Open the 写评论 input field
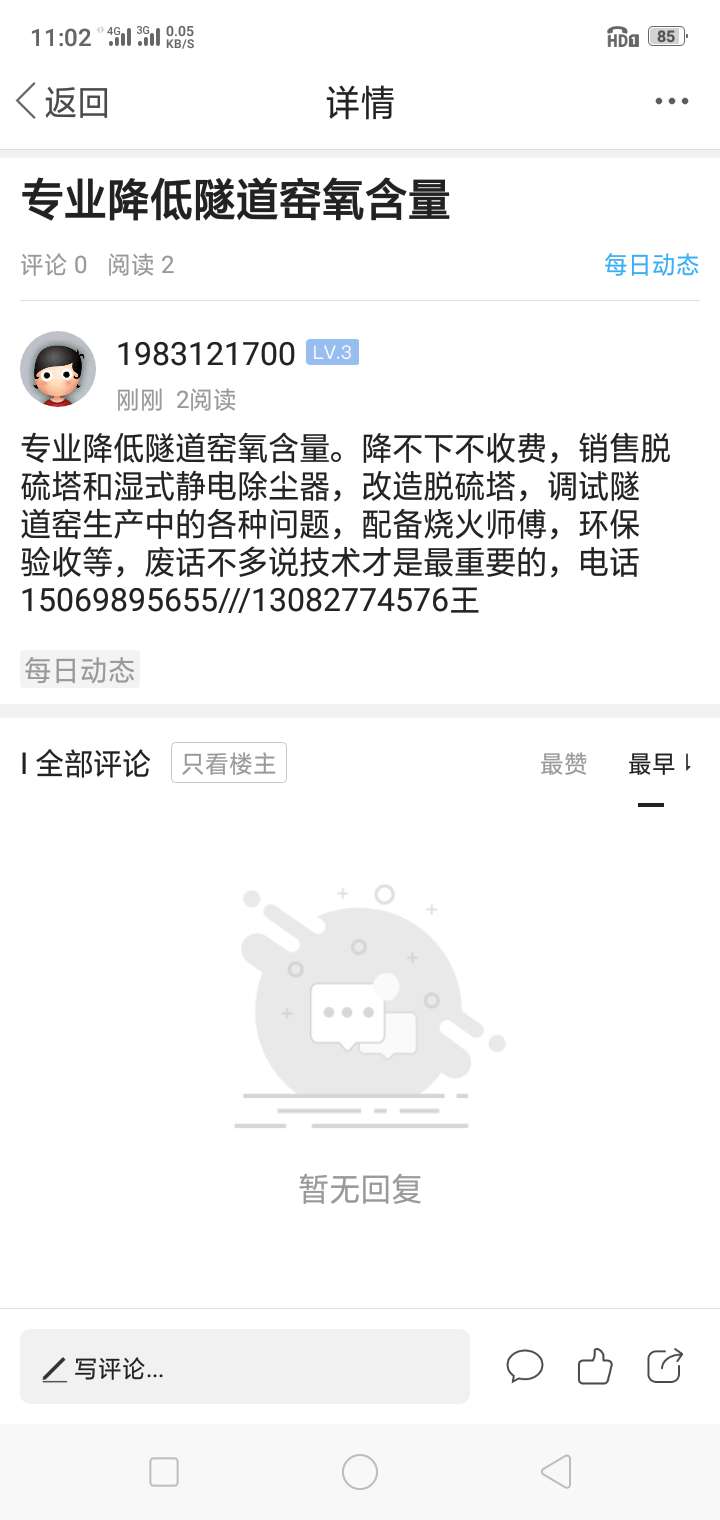The image size is (720, 1520). 245,1366
